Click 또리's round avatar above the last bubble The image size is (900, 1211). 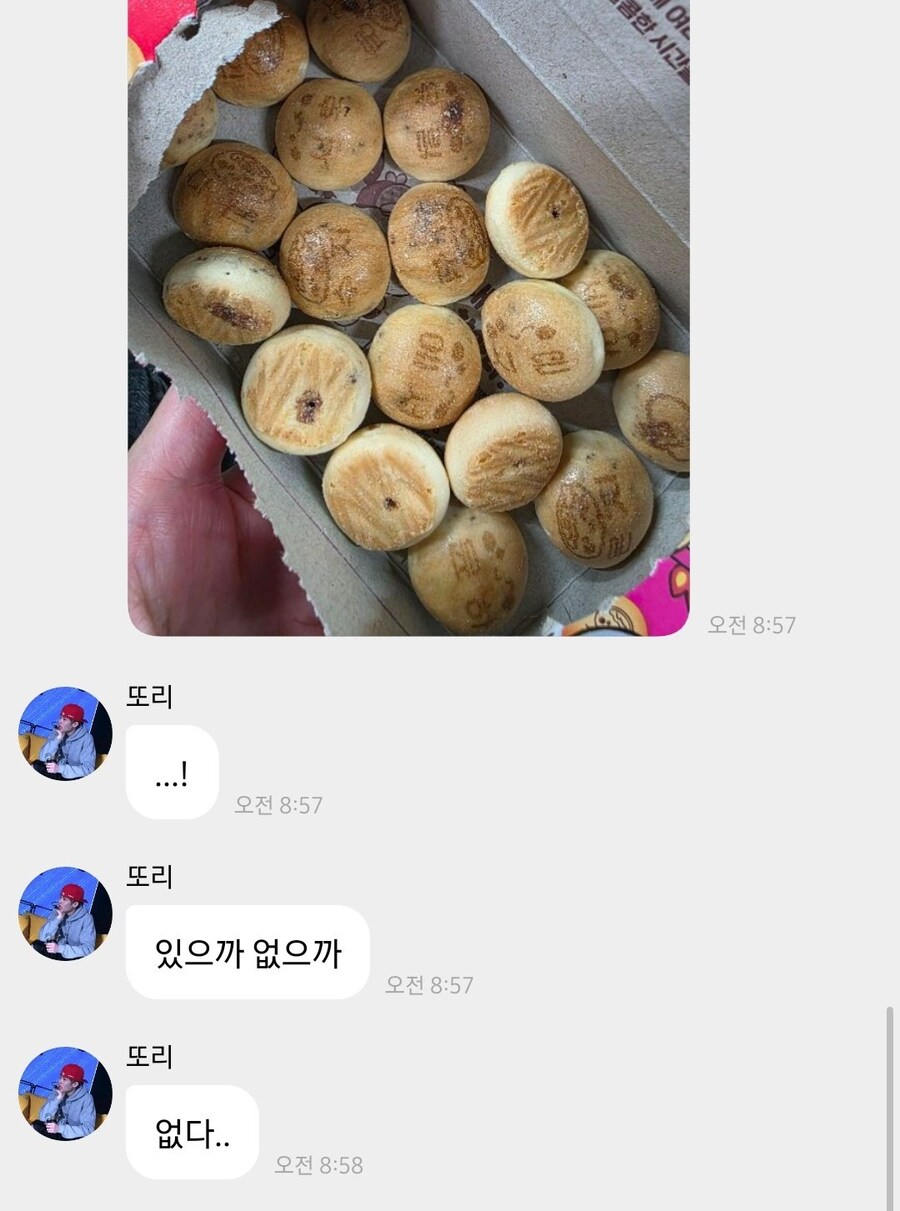coord(64,1093)
